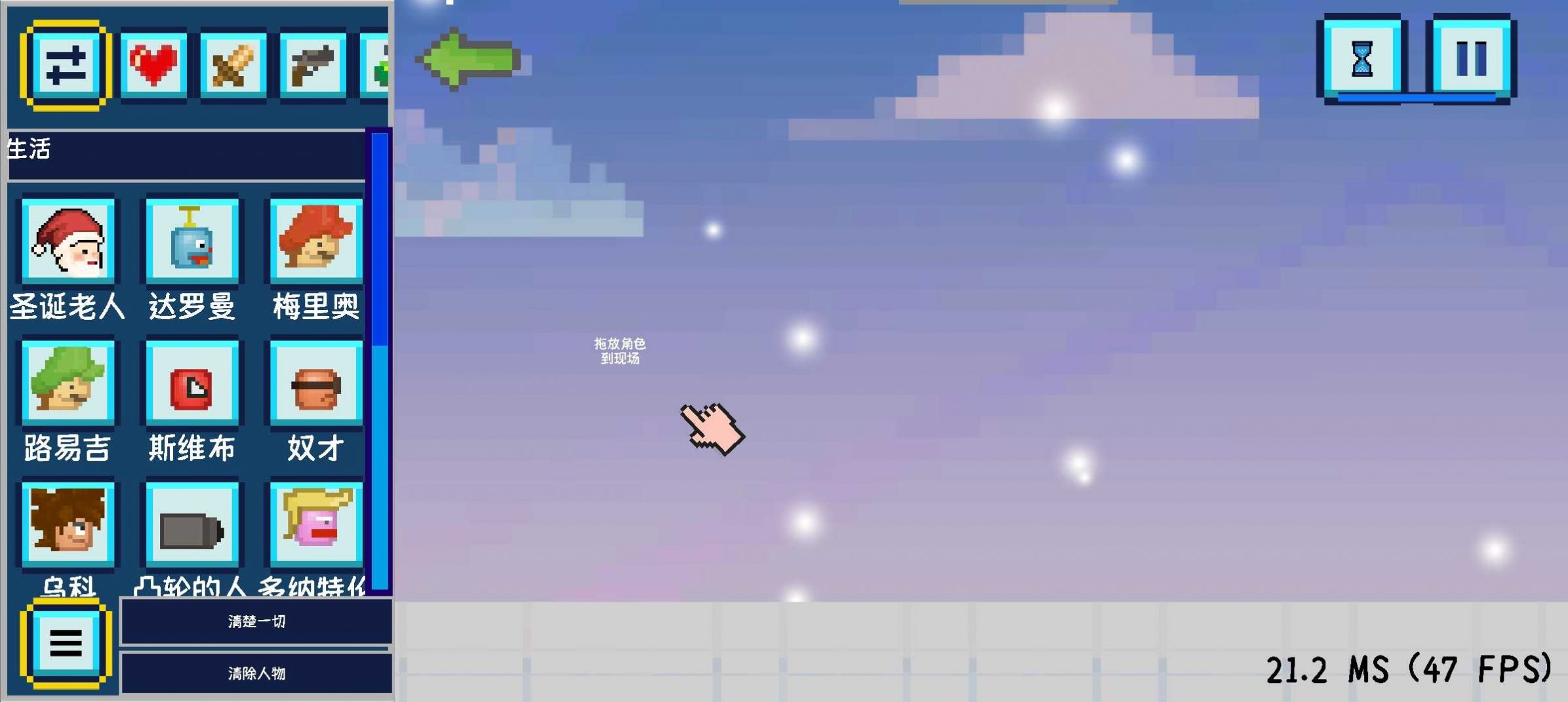Open the hamburger menu button

coord(66,643)
